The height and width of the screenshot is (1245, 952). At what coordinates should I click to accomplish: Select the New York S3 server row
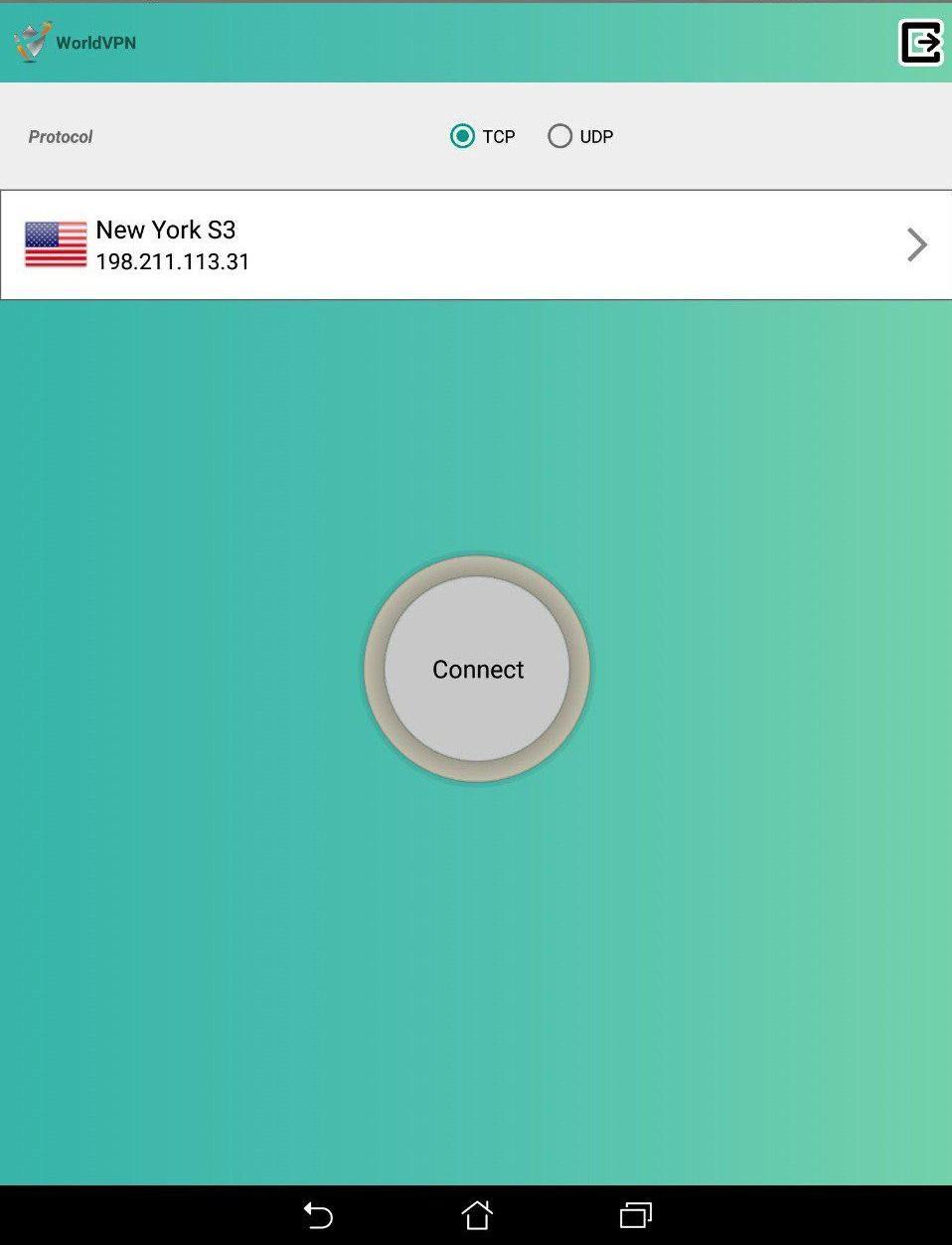point(397,243)
